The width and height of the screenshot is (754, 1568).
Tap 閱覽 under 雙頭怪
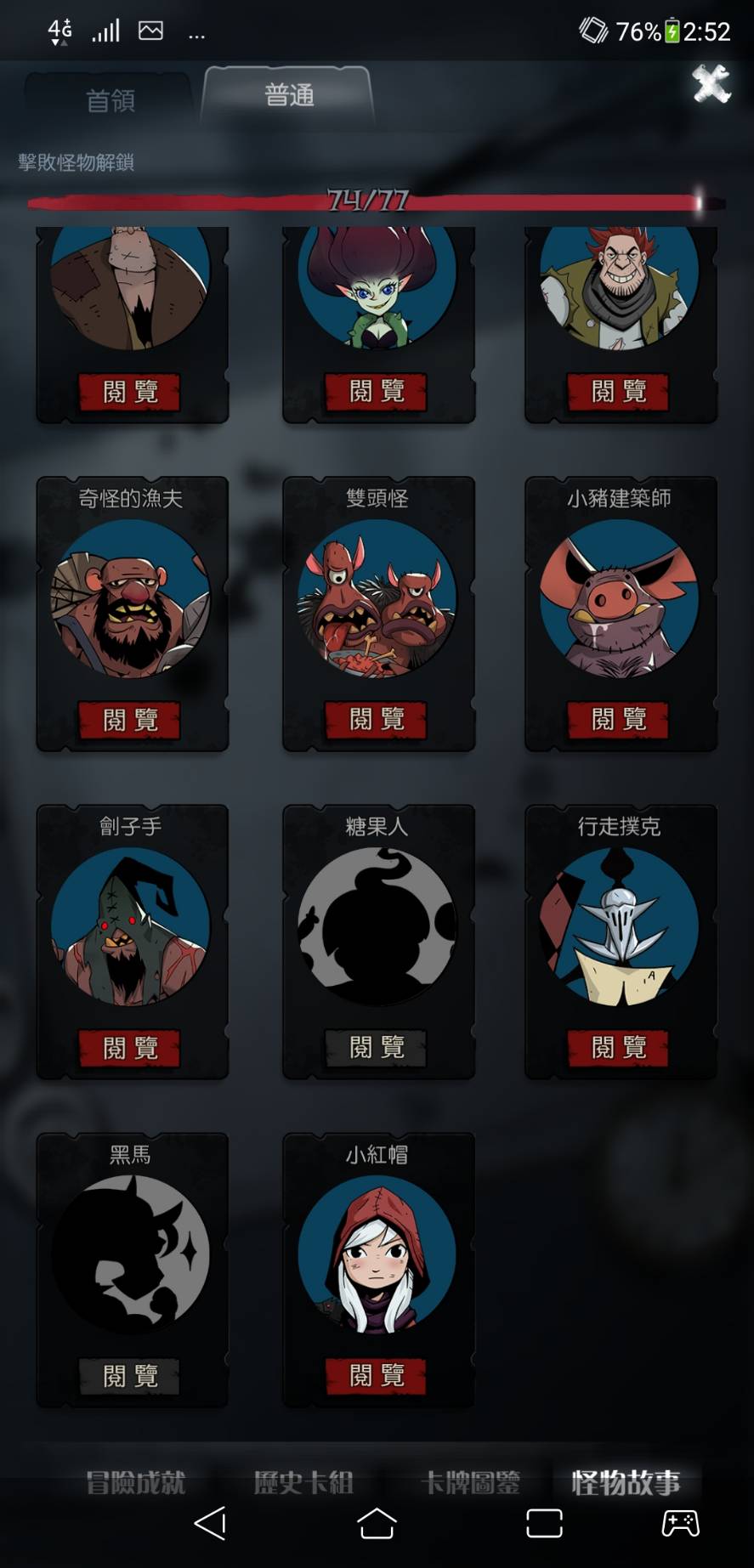(376, 719)
